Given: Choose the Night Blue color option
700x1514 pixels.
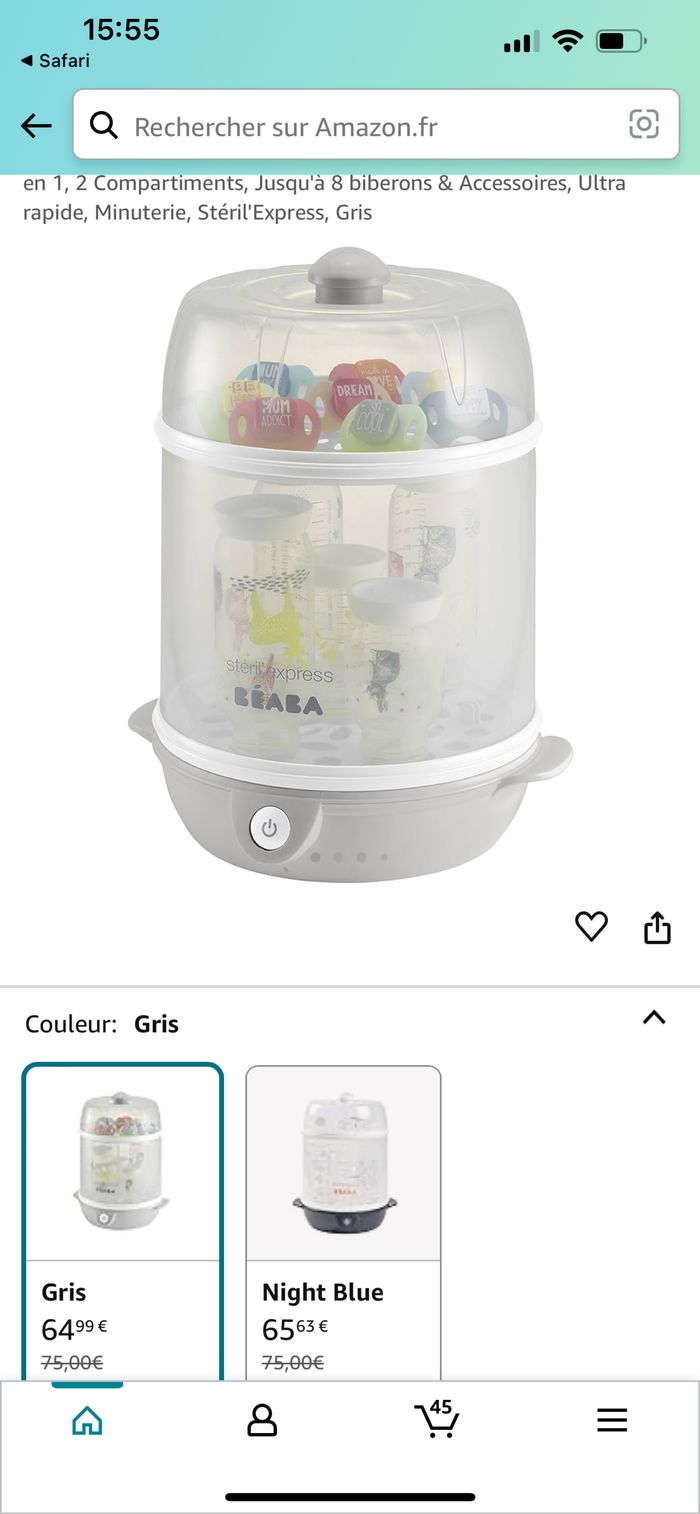Looking at the screenshot, I should pos(343,1220).
